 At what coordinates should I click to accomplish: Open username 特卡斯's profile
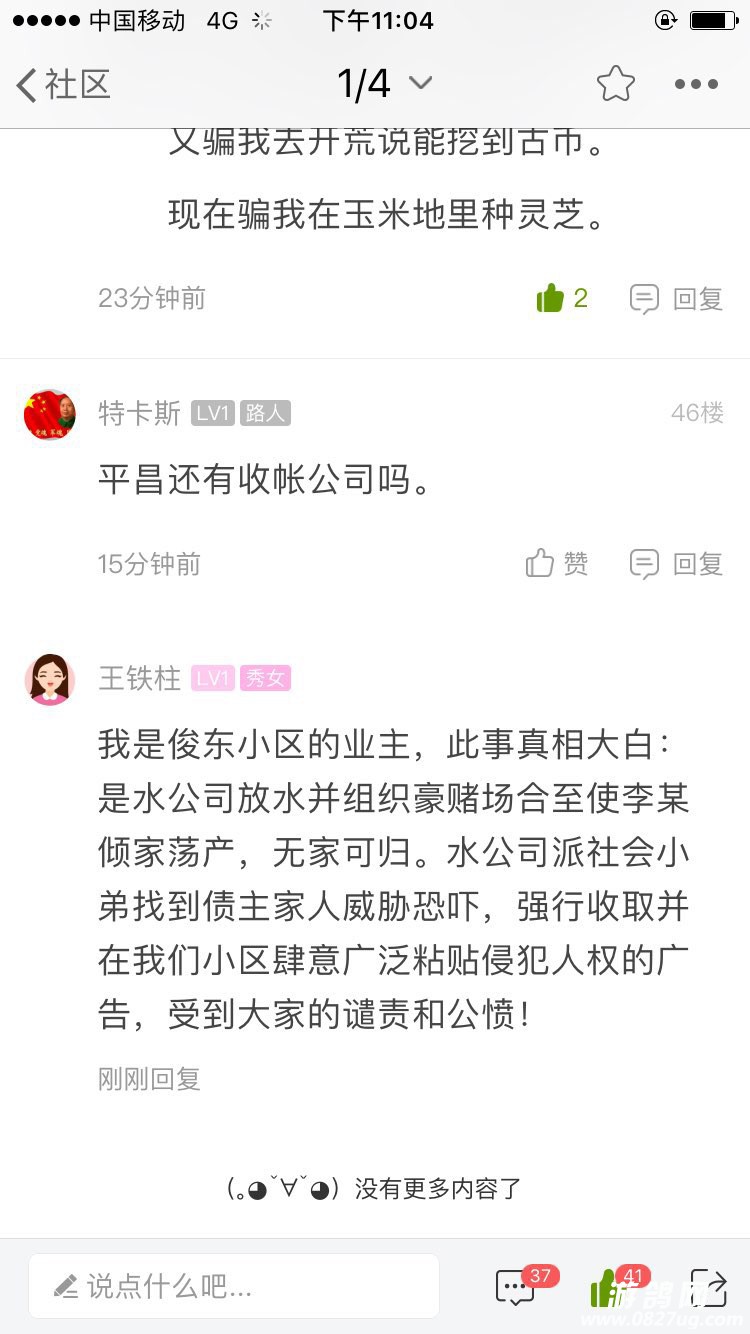coord(139,413)
